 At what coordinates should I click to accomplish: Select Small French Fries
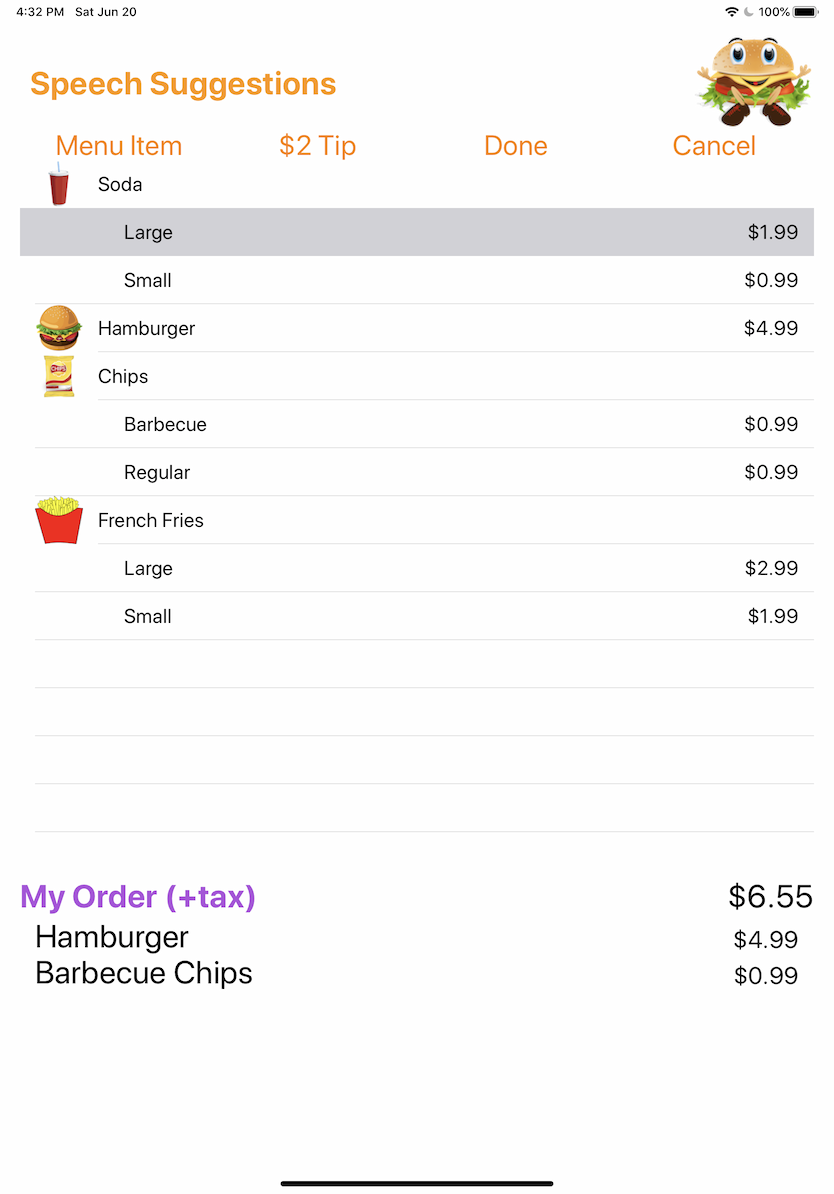coord(416,616)
